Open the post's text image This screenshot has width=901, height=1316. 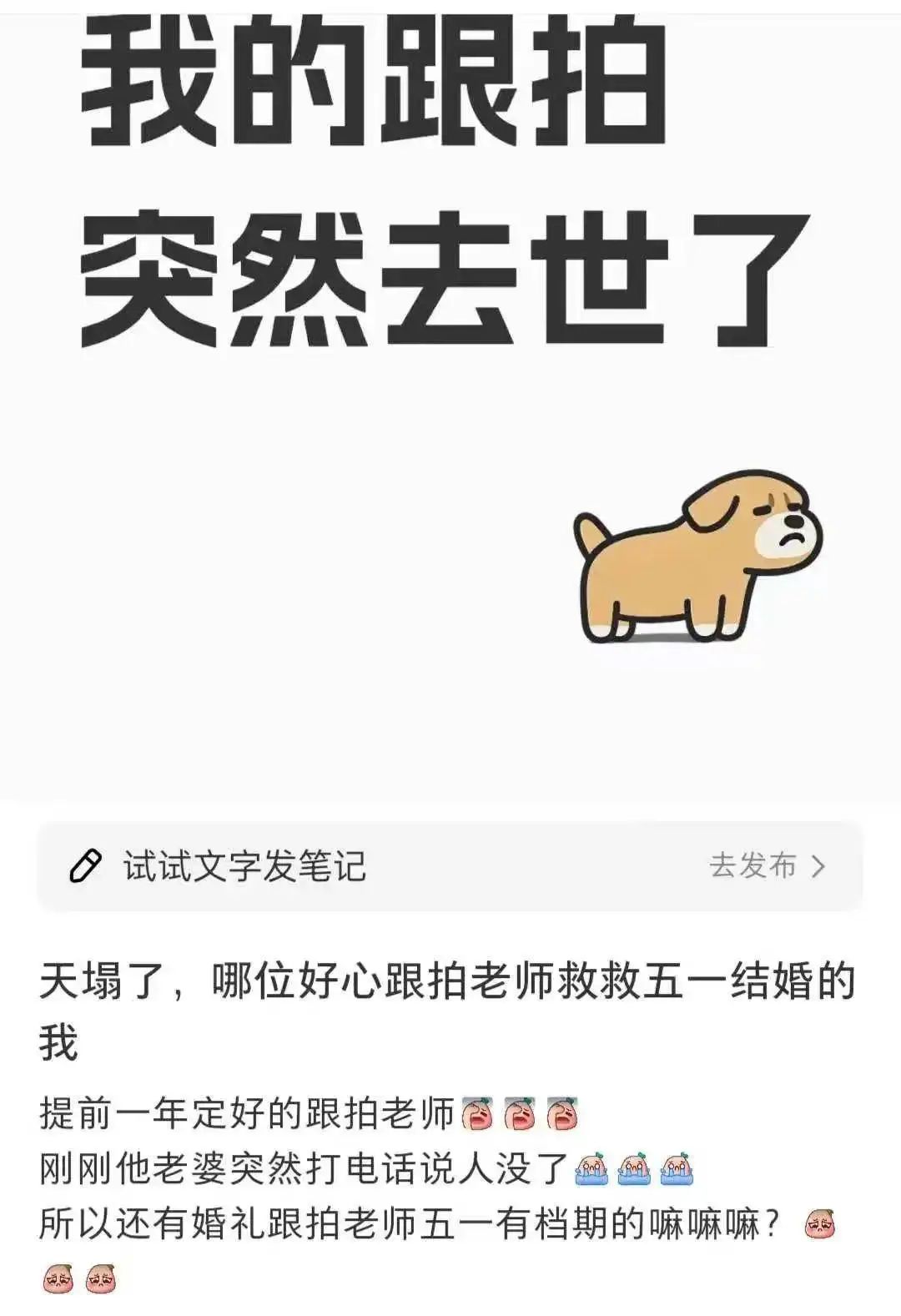coord(450,401)
